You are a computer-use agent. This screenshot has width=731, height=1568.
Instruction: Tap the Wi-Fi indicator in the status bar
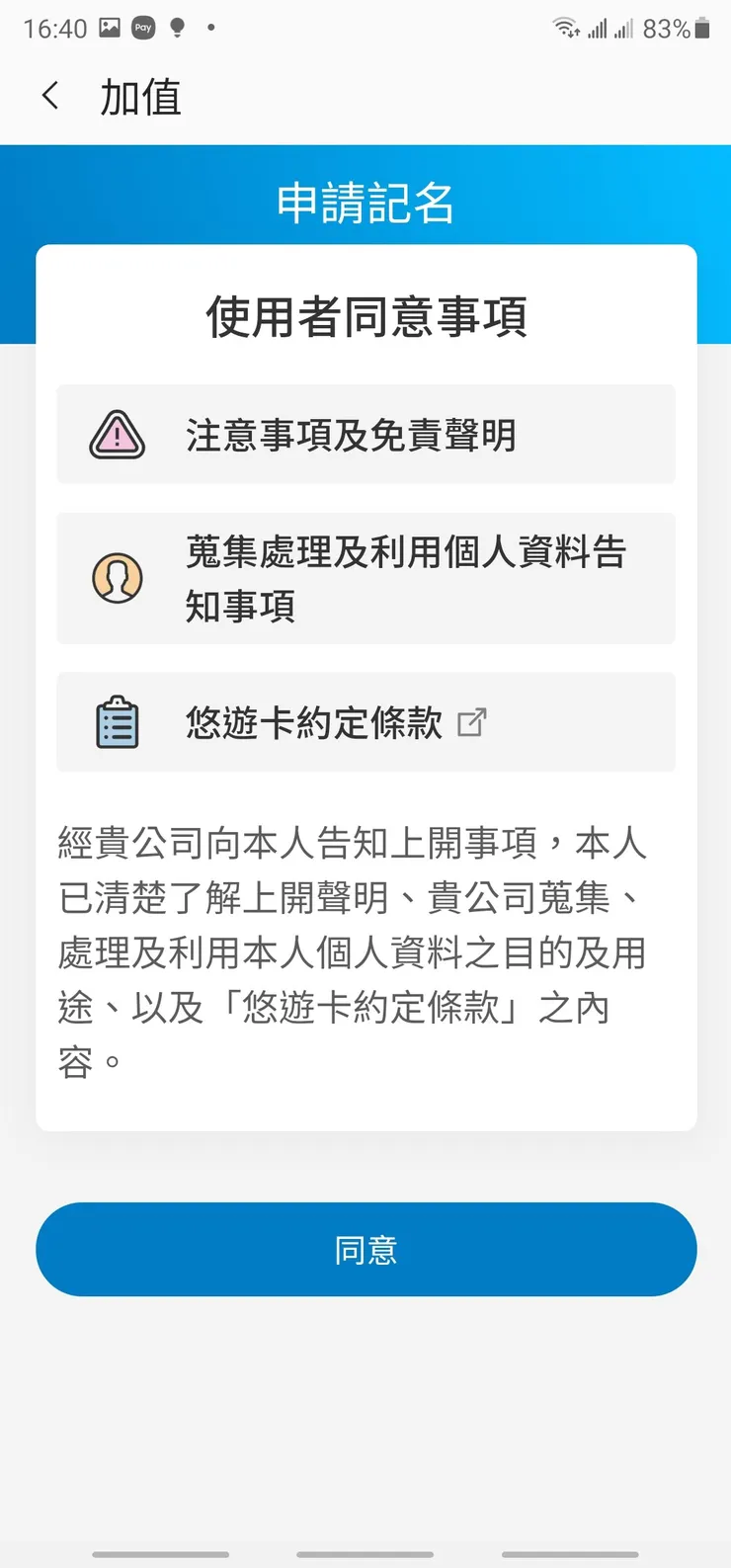tap(566, 28)
